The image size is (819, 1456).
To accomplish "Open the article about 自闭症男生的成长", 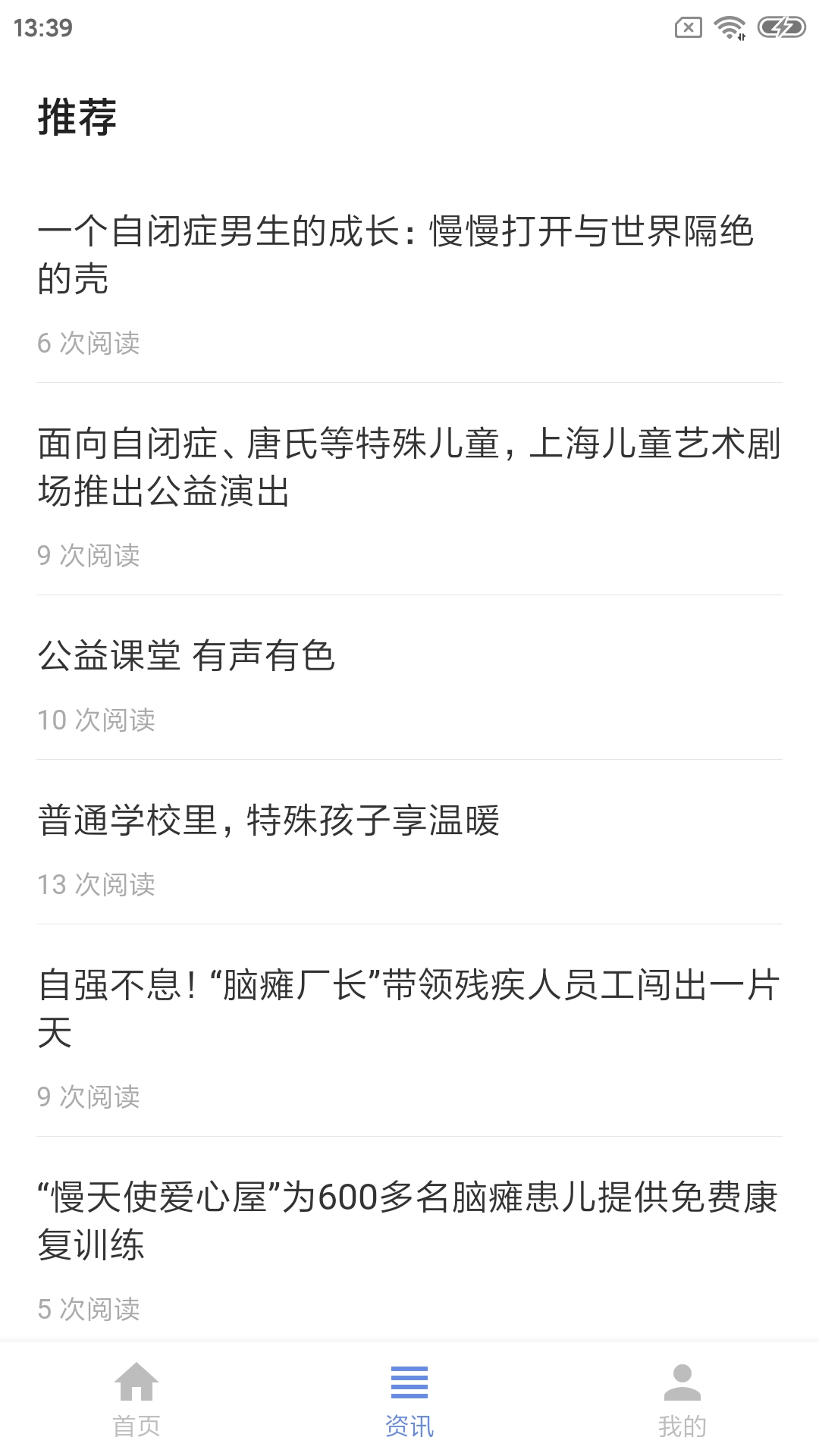I will tap(394, 255).
